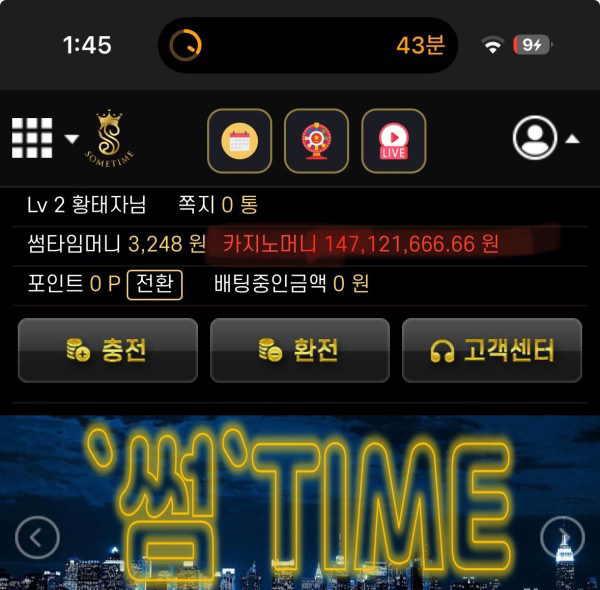Screen dimensions: 600x590
Task: Show next banner slide
Action: point(562,538)
